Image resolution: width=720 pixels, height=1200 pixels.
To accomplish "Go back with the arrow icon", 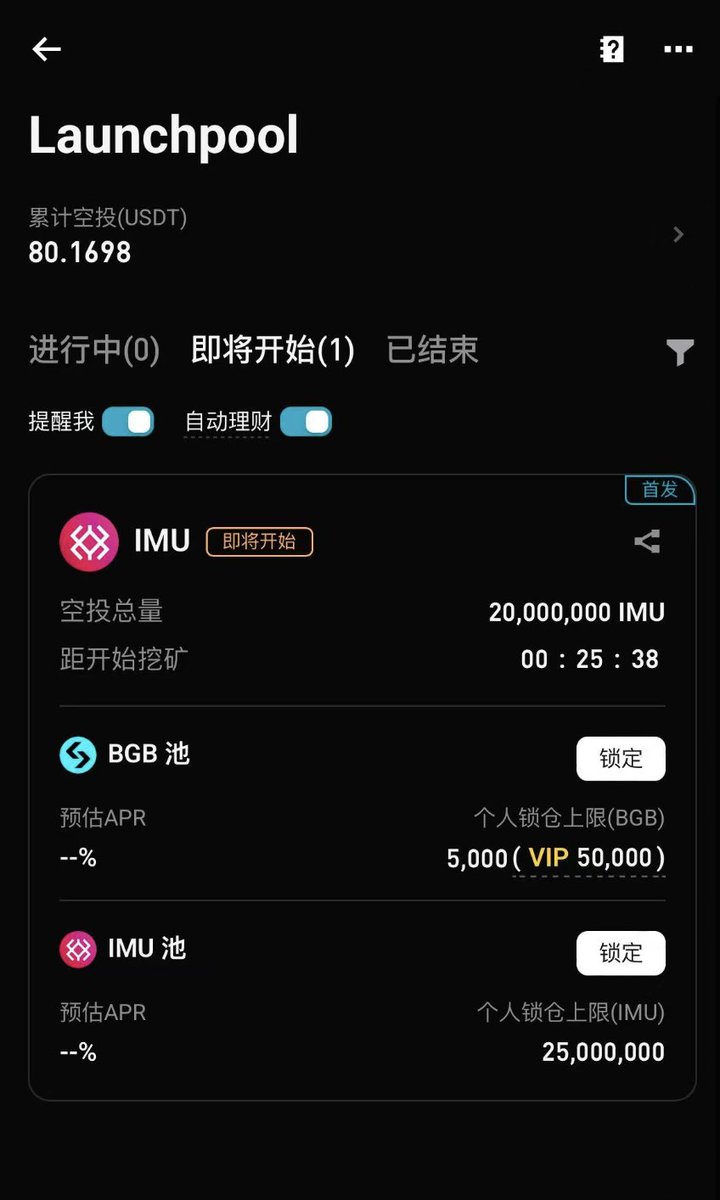I will pyautogui.click(x=46, y=49).
